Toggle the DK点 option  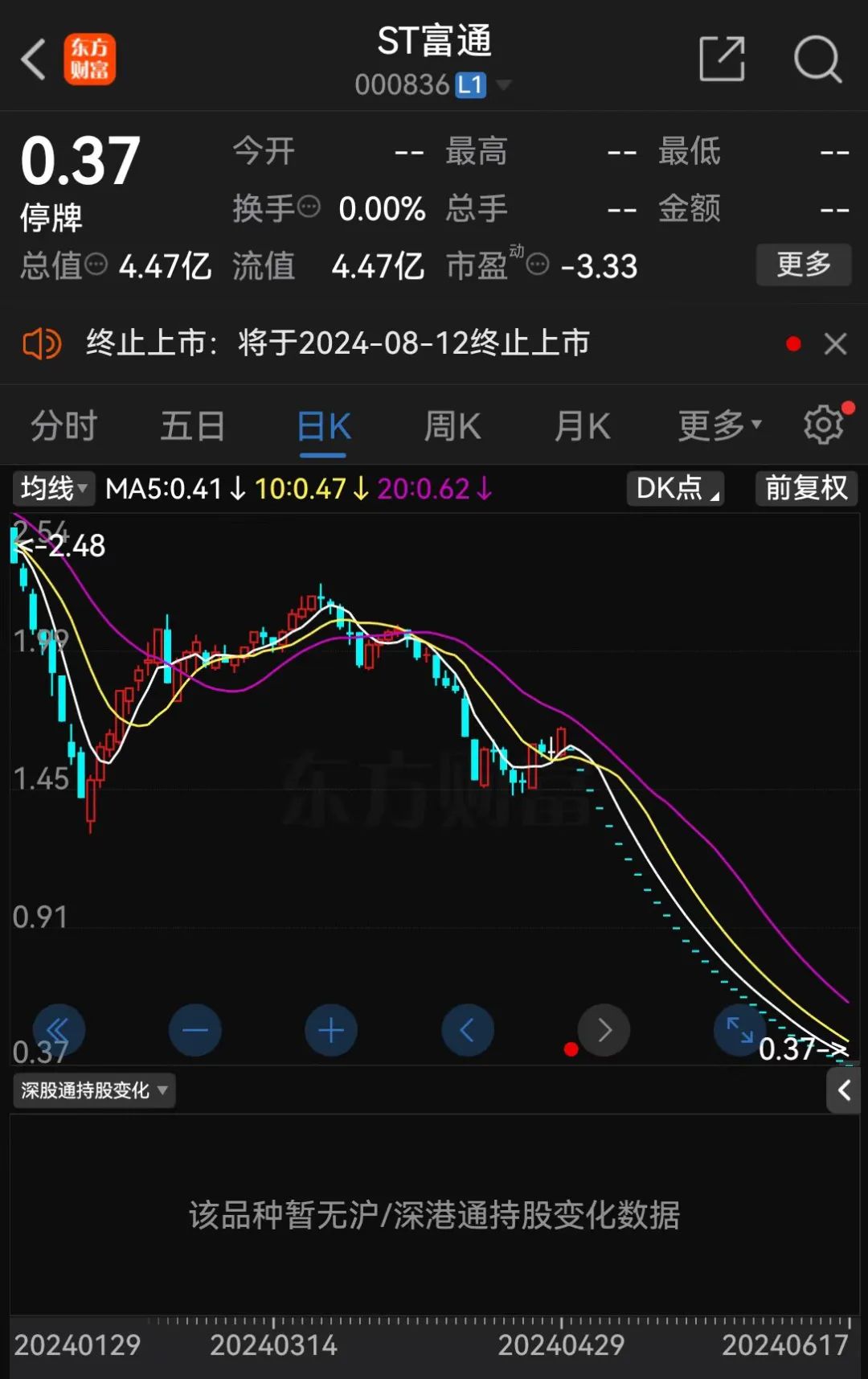pyautogui.click(x=676, y=488)
